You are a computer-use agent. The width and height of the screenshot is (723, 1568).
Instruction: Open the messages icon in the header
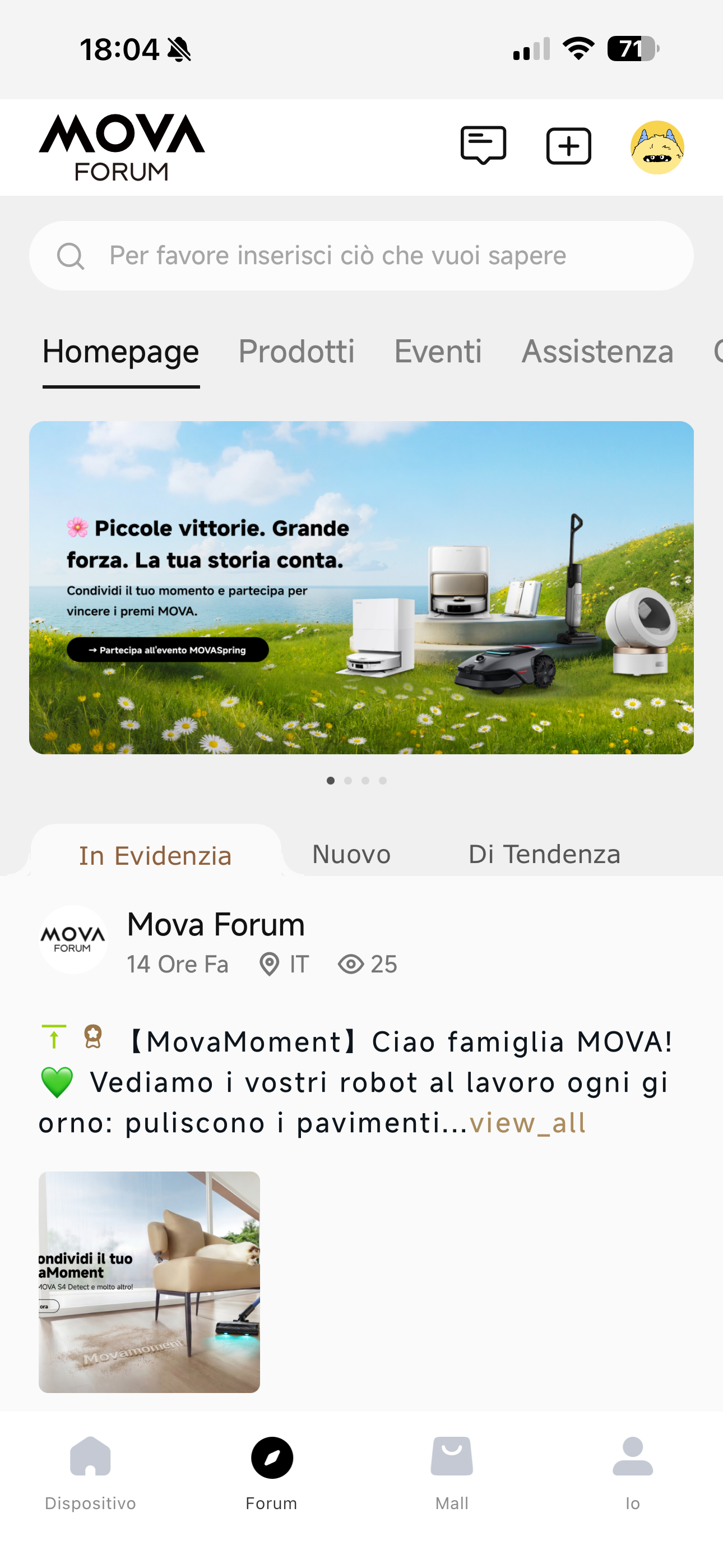(x=483, y=145)
